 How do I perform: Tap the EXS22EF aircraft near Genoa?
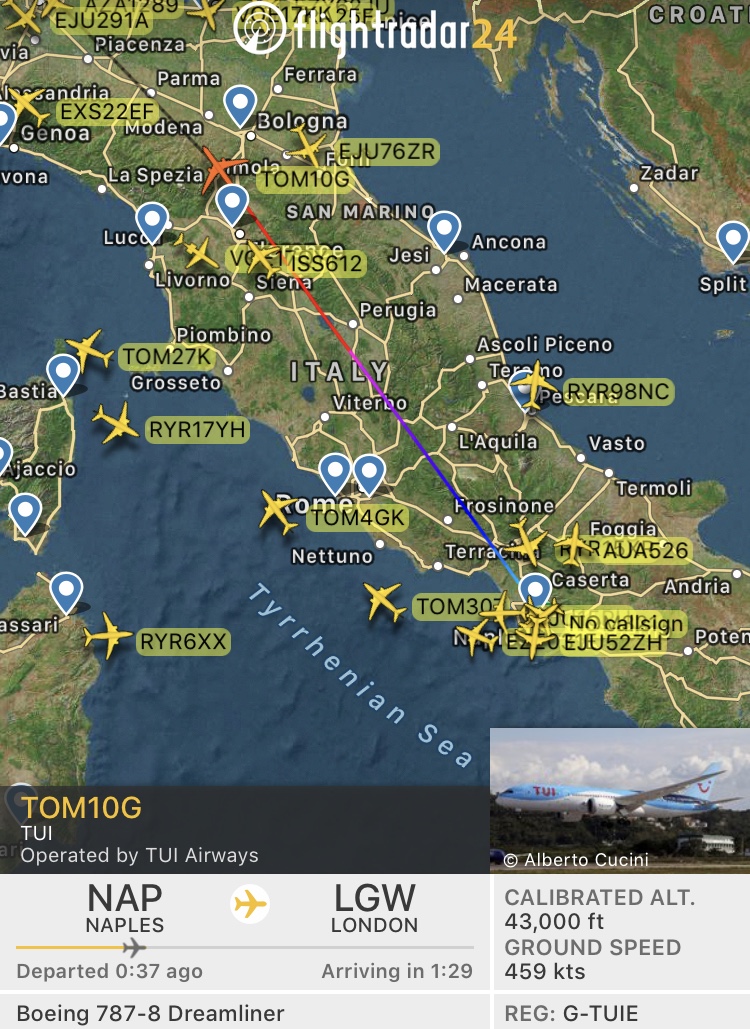(x=25, y=106)
